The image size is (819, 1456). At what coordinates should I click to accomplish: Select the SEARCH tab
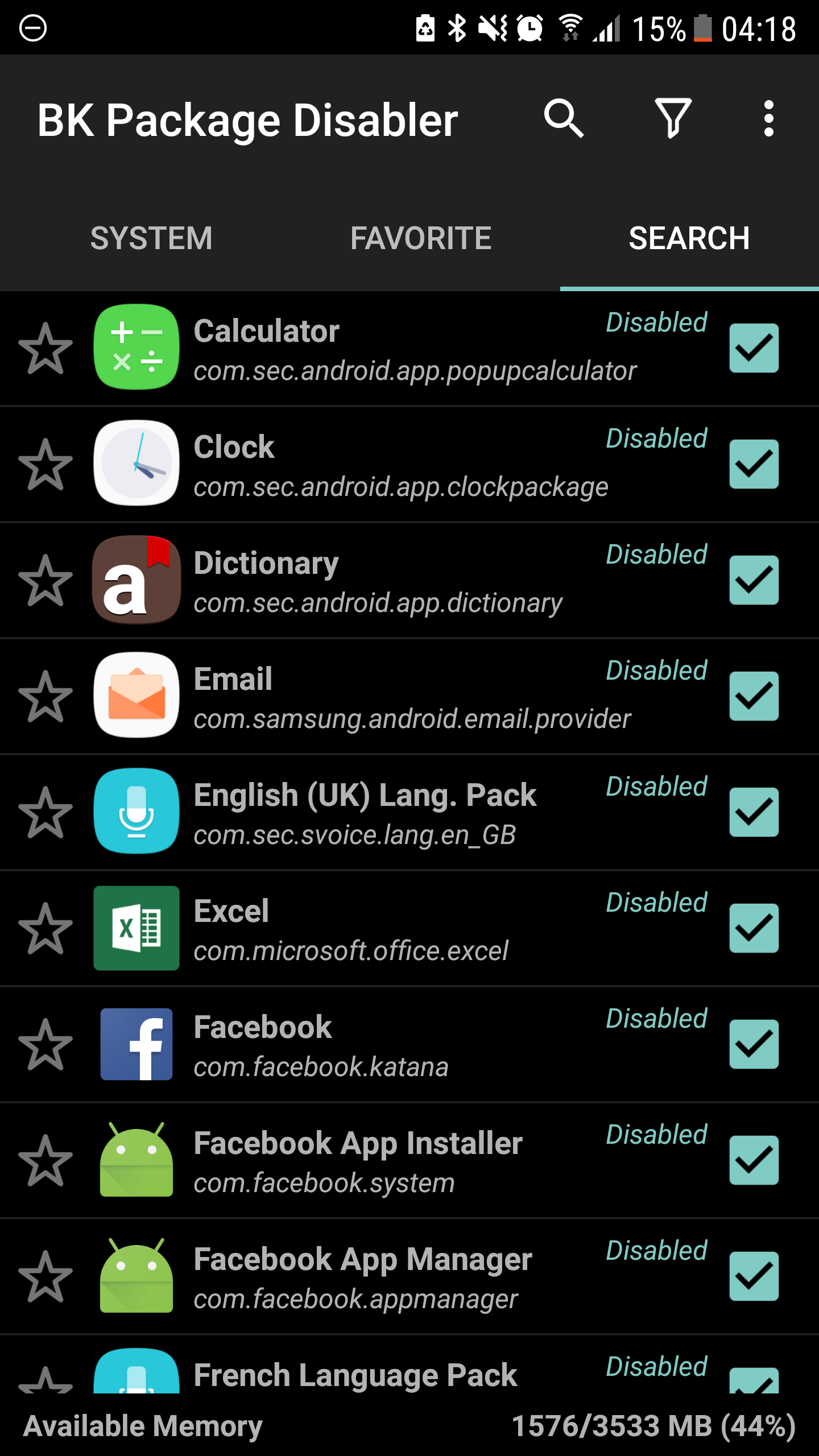click(x=689, y=238)
